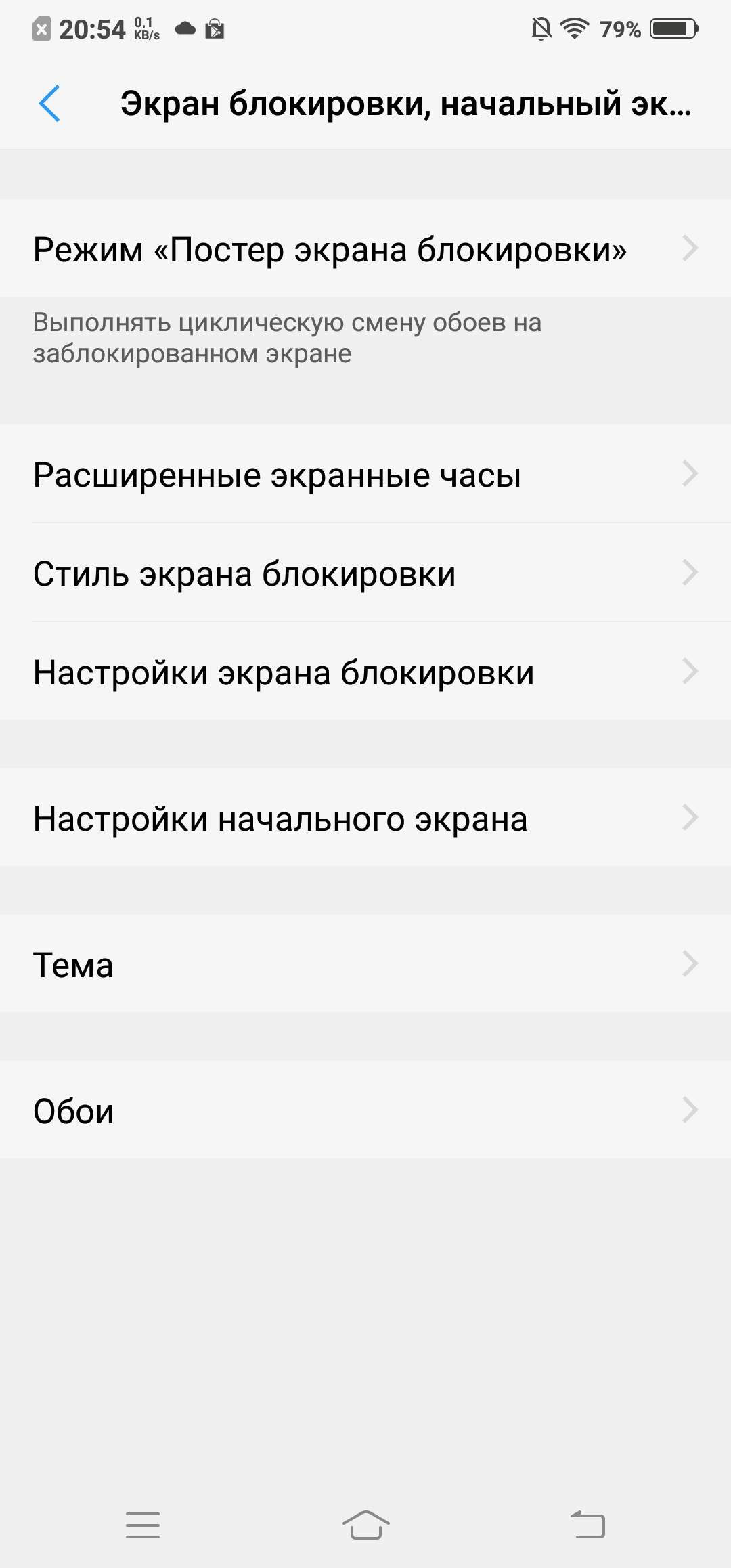Open the Тема row

tap(365, 963)
